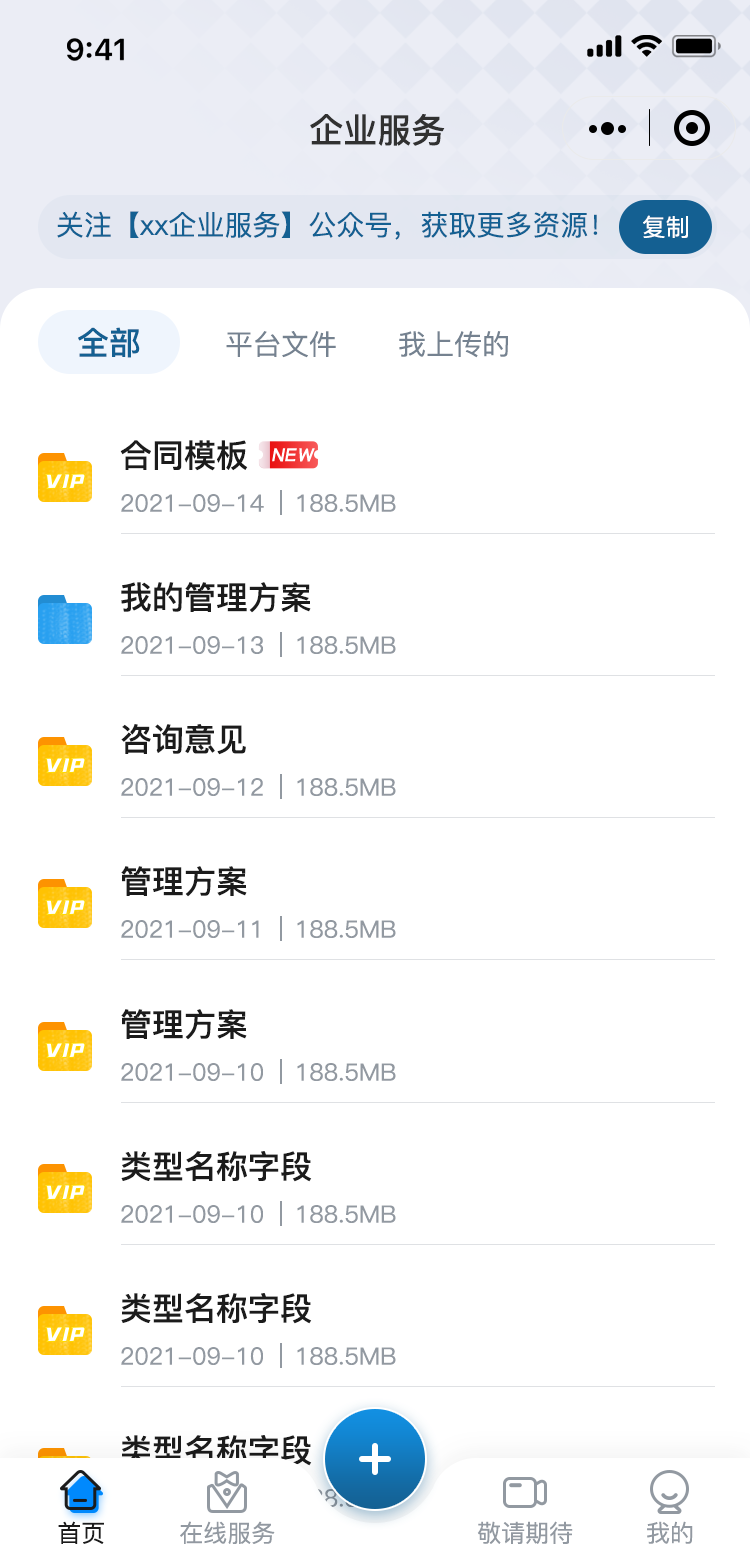This screenshot has width=750, height=1556.
Task: Open the three-dot more menu
Action: pyautogui.click(x=608, y=129)
